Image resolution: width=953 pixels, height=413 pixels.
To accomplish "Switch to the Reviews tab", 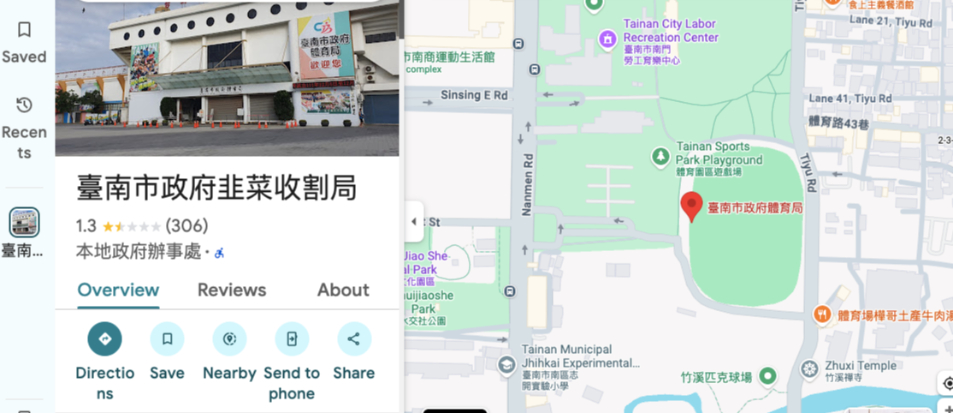I will pos(231,290).
